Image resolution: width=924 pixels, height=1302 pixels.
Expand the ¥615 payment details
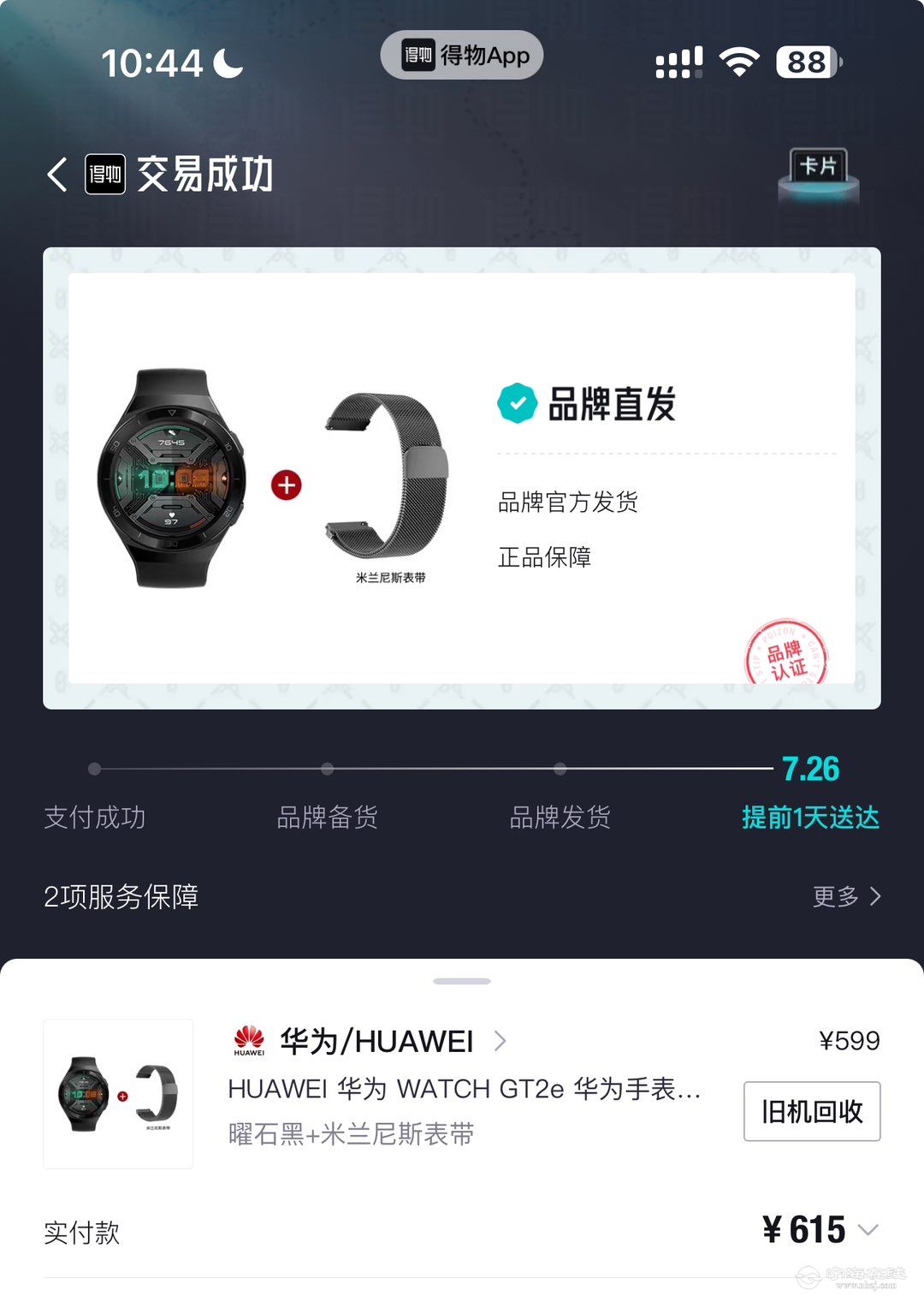868,1230
